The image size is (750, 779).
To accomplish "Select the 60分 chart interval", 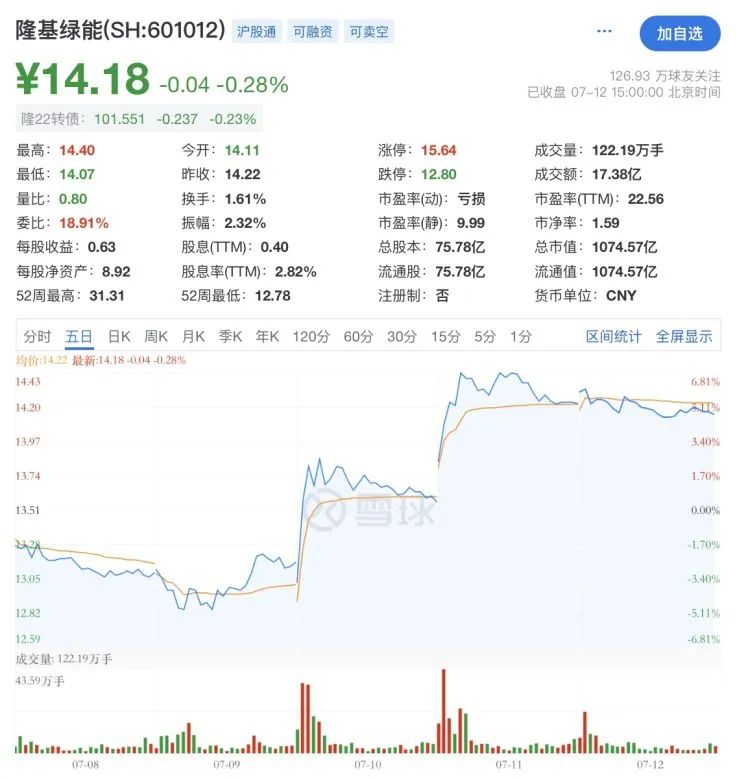I will tap(358, 337).
